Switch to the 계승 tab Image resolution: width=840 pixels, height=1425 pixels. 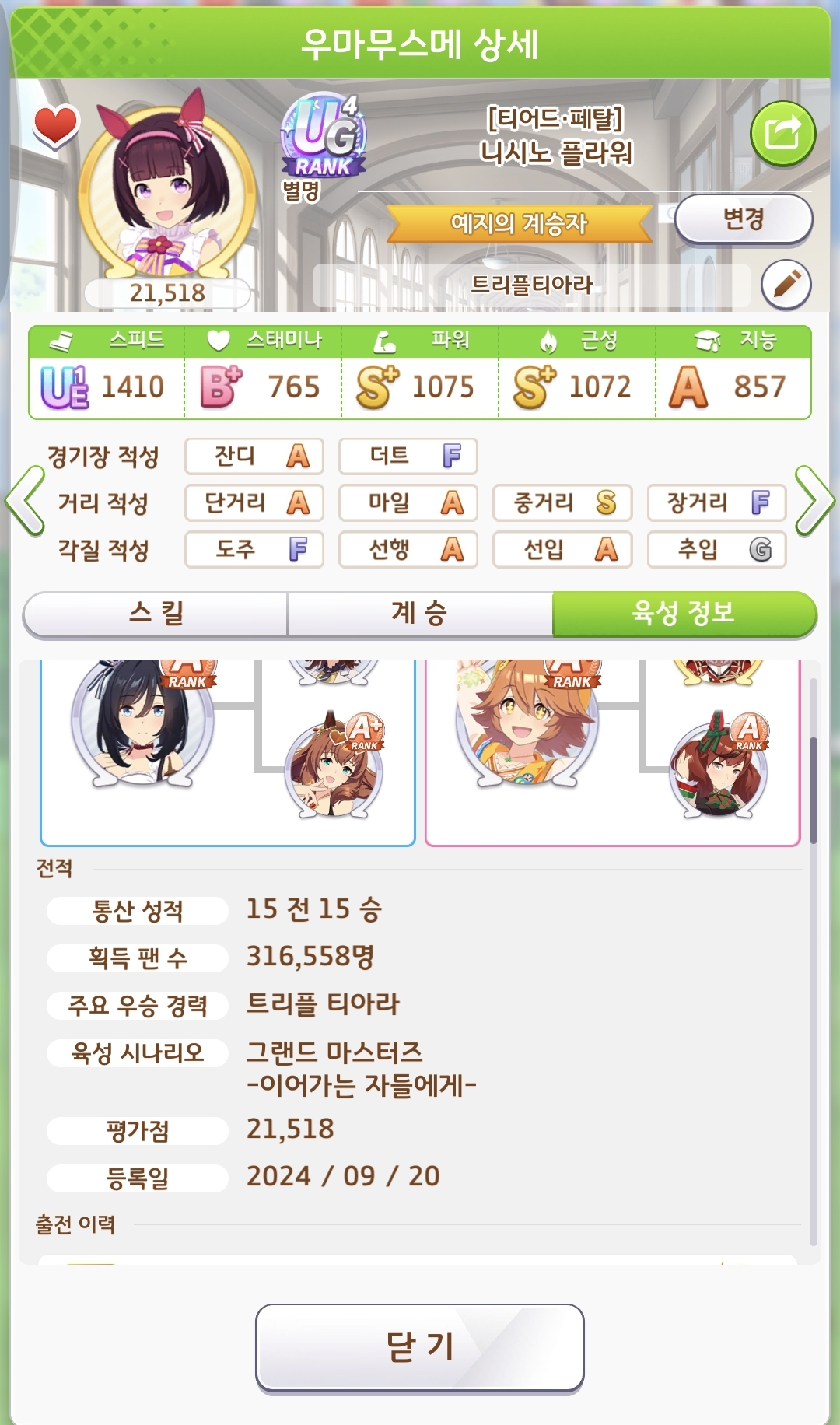pos(420,614)
